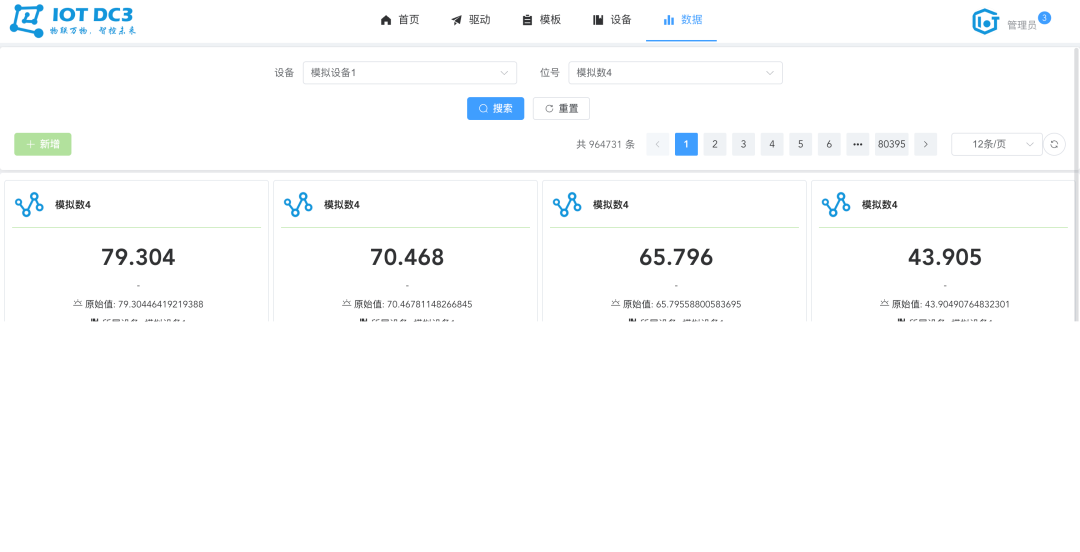Tap the 搜索 button
This screenshot has height=552, width=1080.
[x=495, y=108]
